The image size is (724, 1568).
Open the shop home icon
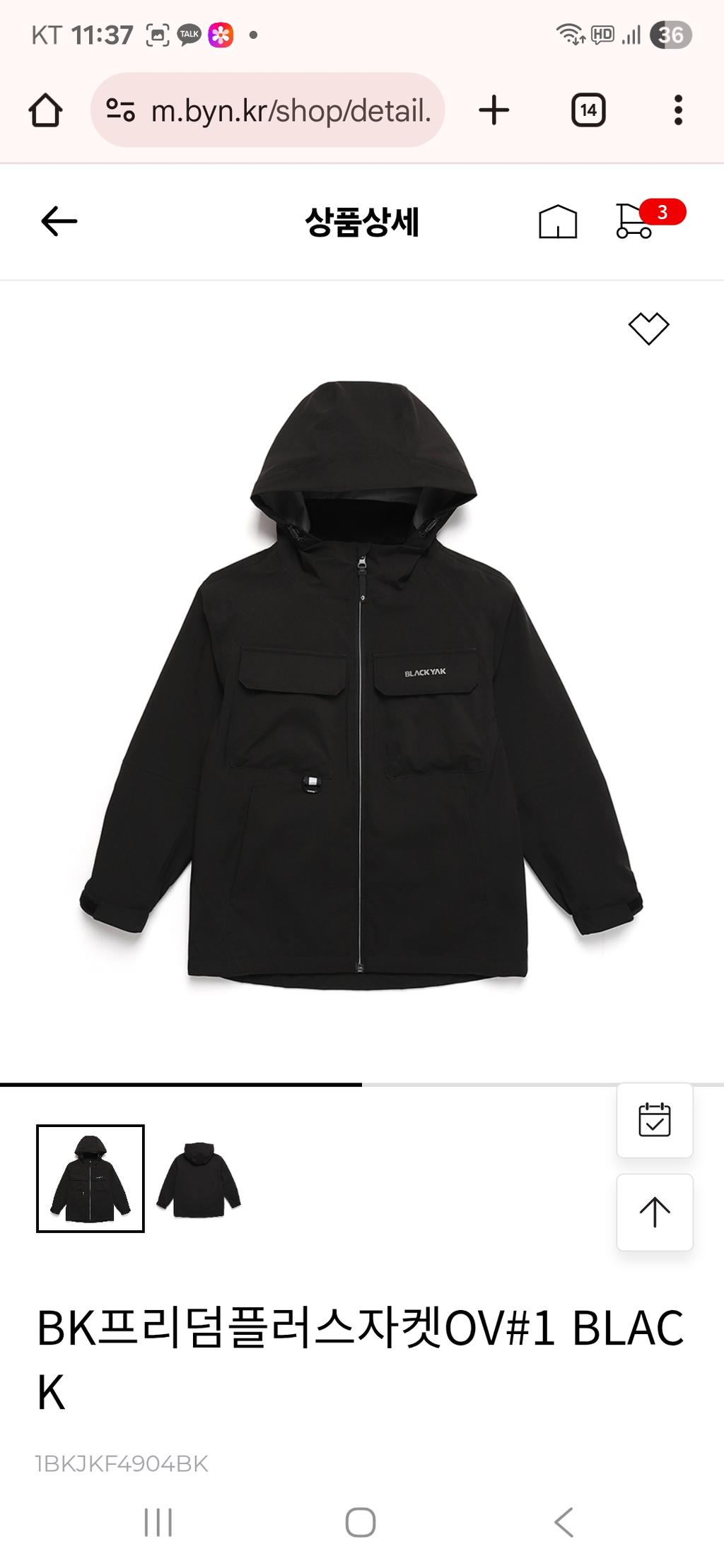558,222
